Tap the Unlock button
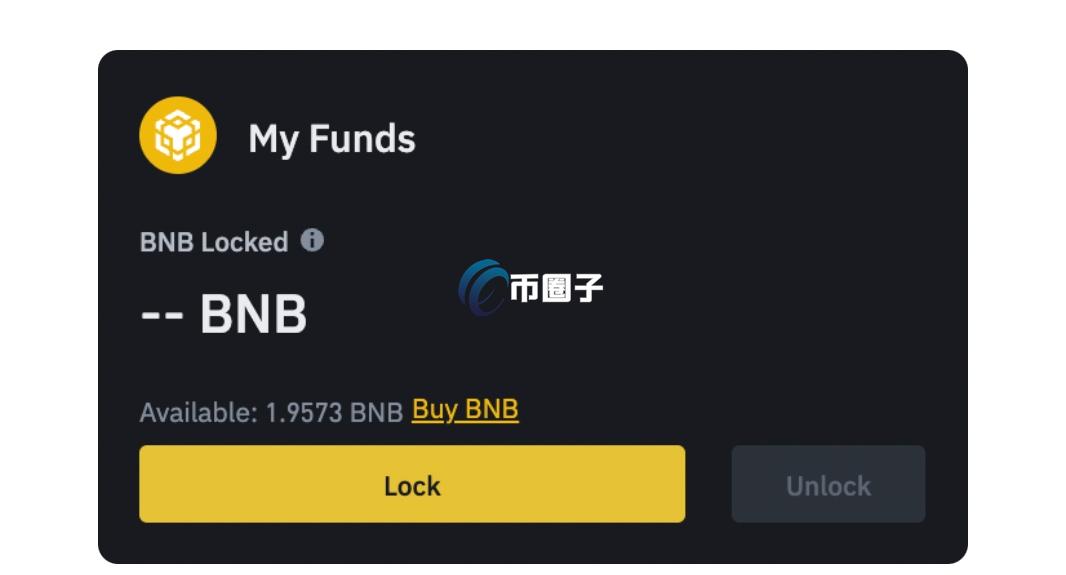Image resolution: width=1066 pixels, height=575 pixels. 828,485
